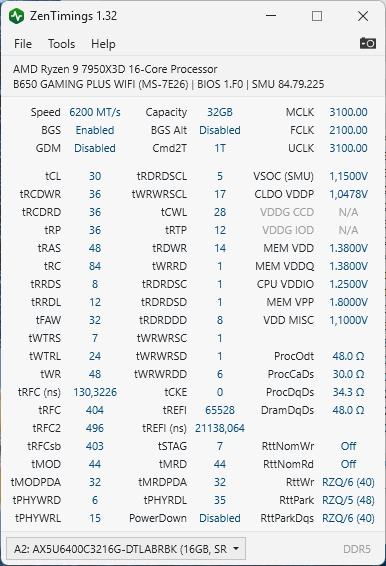The width and height of the screenshot is (386, 566).
Task: Take a screenshot with the camera icon
Action: pos(368,43)
